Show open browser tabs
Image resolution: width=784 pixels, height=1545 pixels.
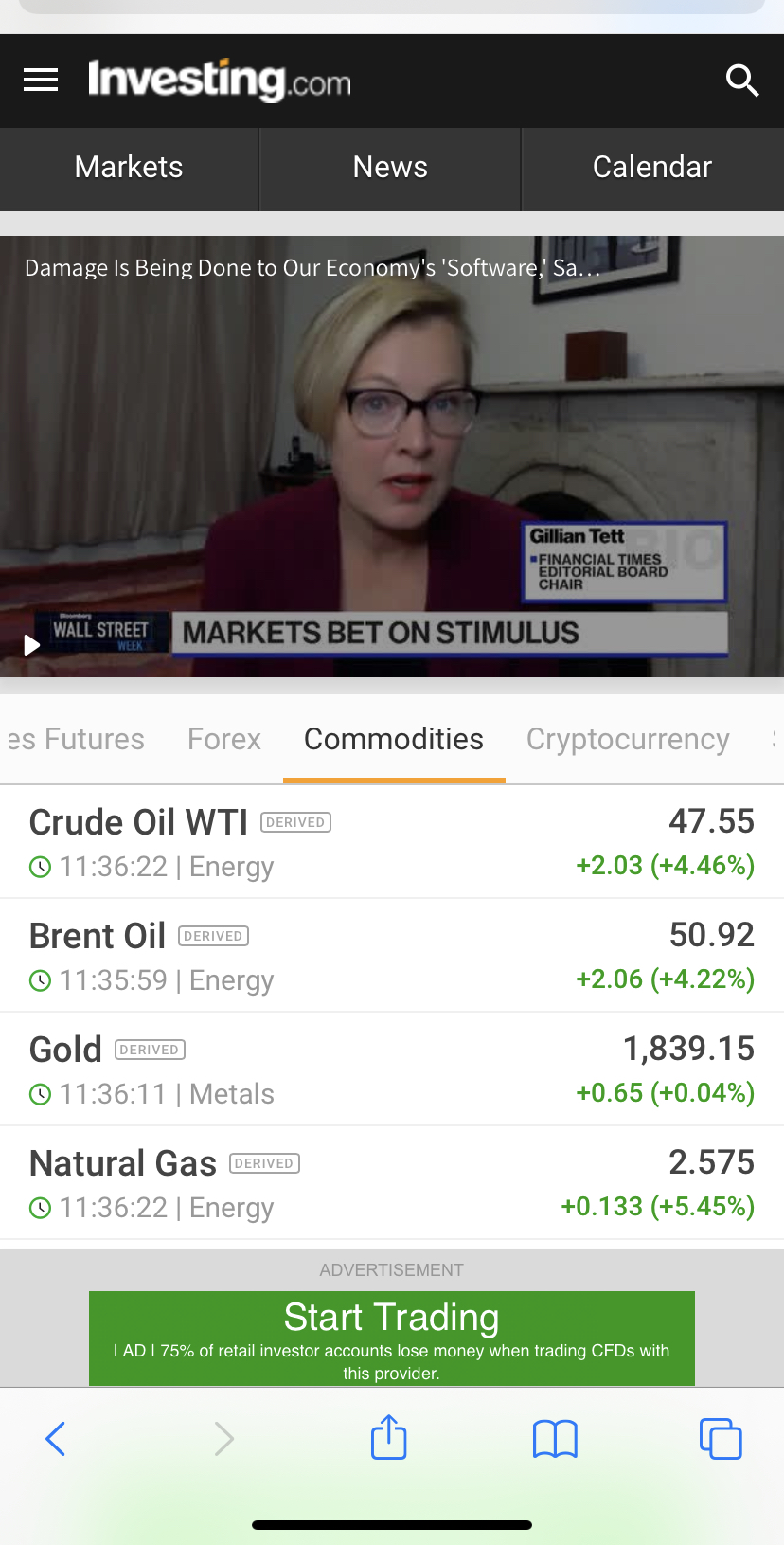(x=721, y=1439)
